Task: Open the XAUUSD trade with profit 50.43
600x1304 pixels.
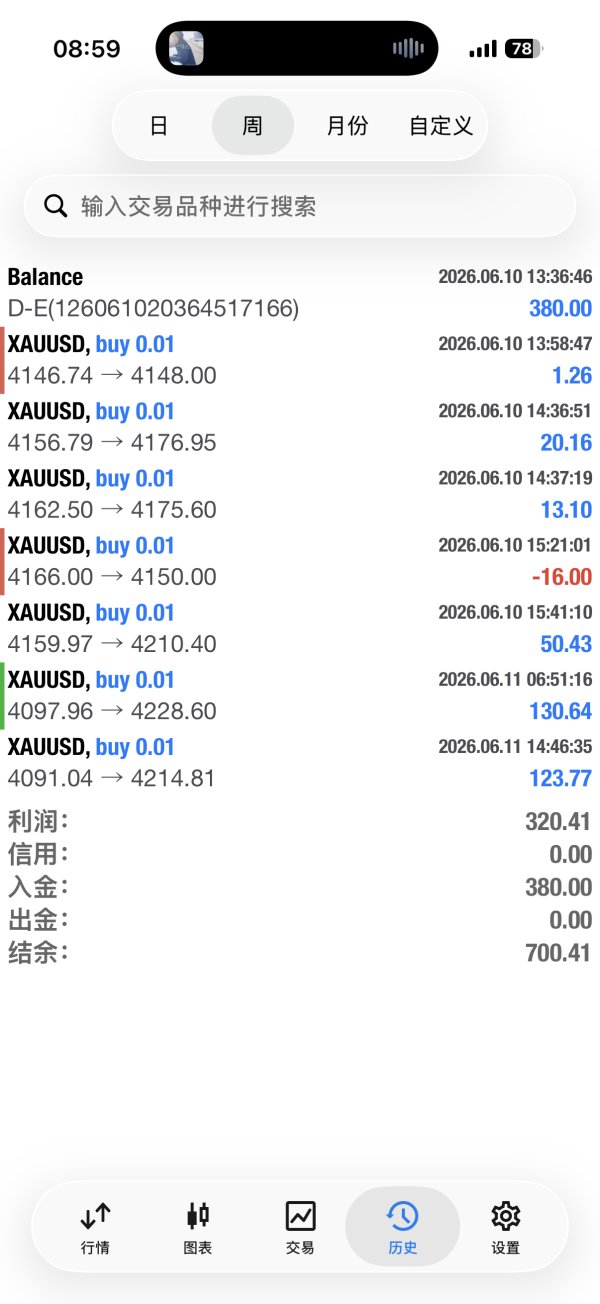Action: (300, 628)
